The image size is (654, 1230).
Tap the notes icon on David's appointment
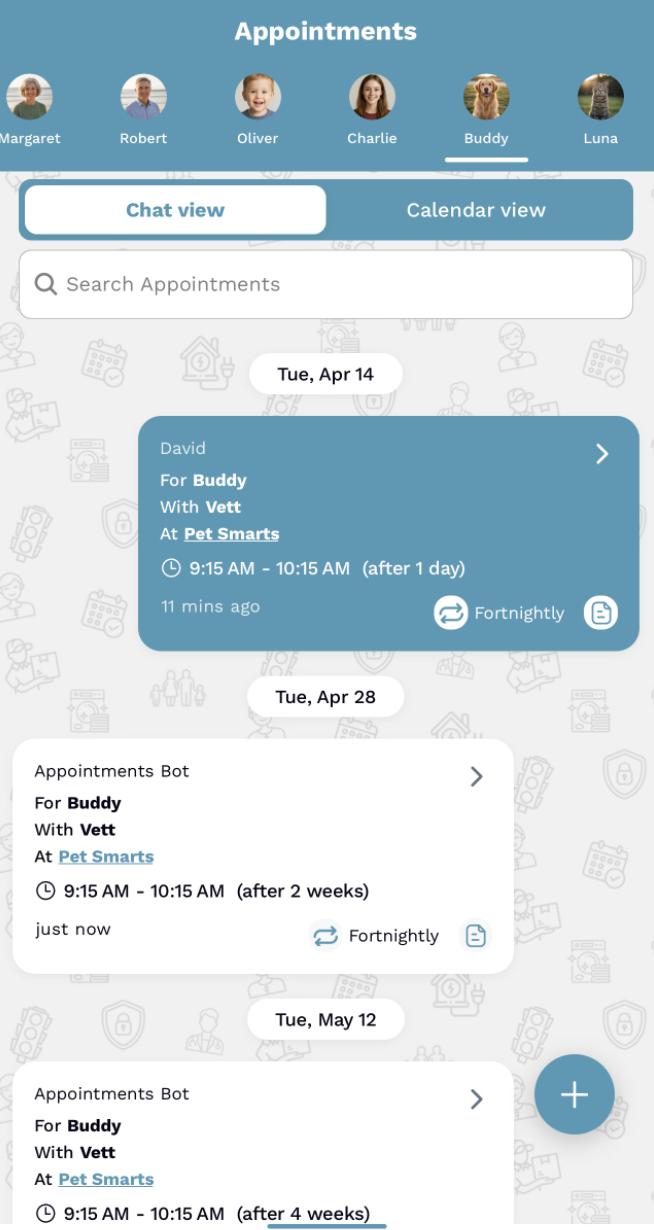(x=600, y=613)
